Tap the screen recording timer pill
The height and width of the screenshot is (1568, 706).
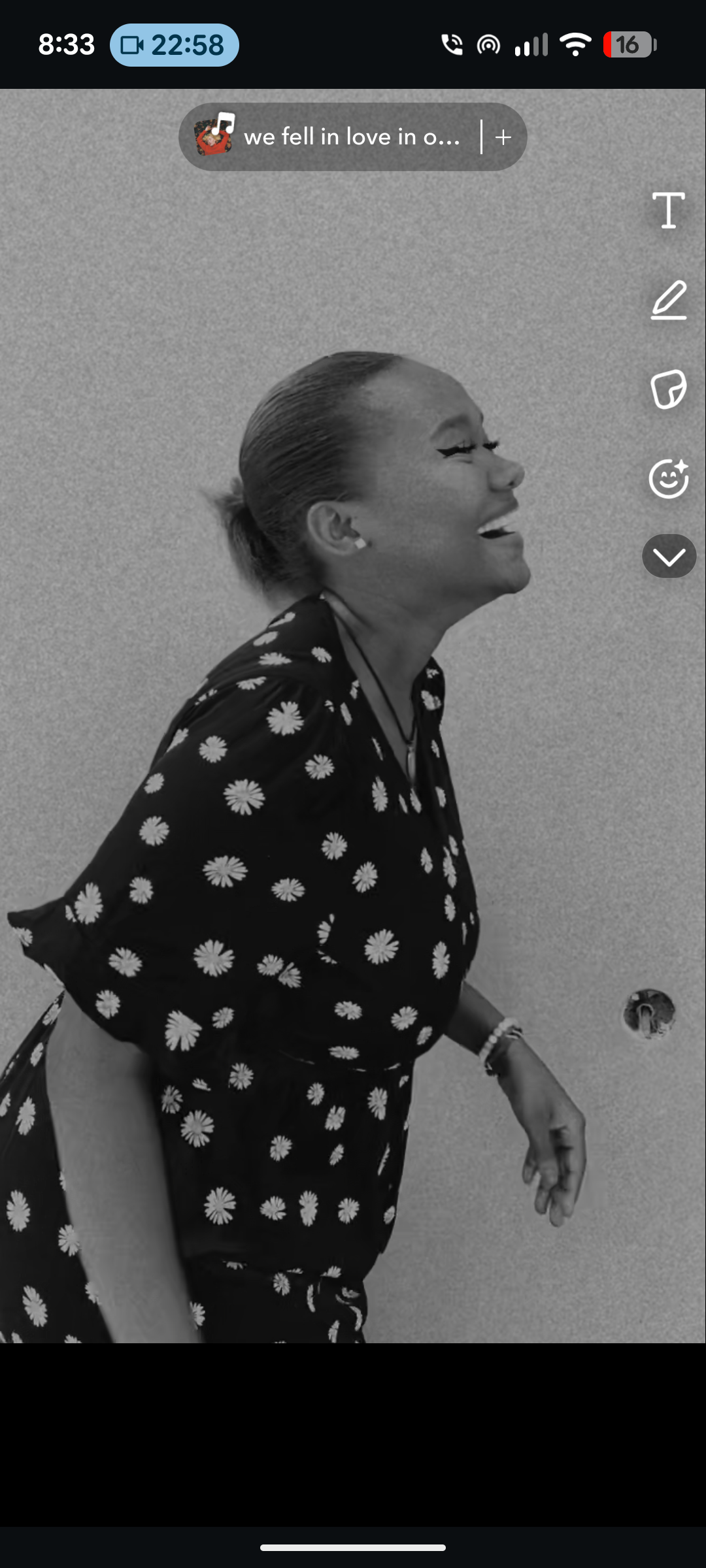pos(174,45)
